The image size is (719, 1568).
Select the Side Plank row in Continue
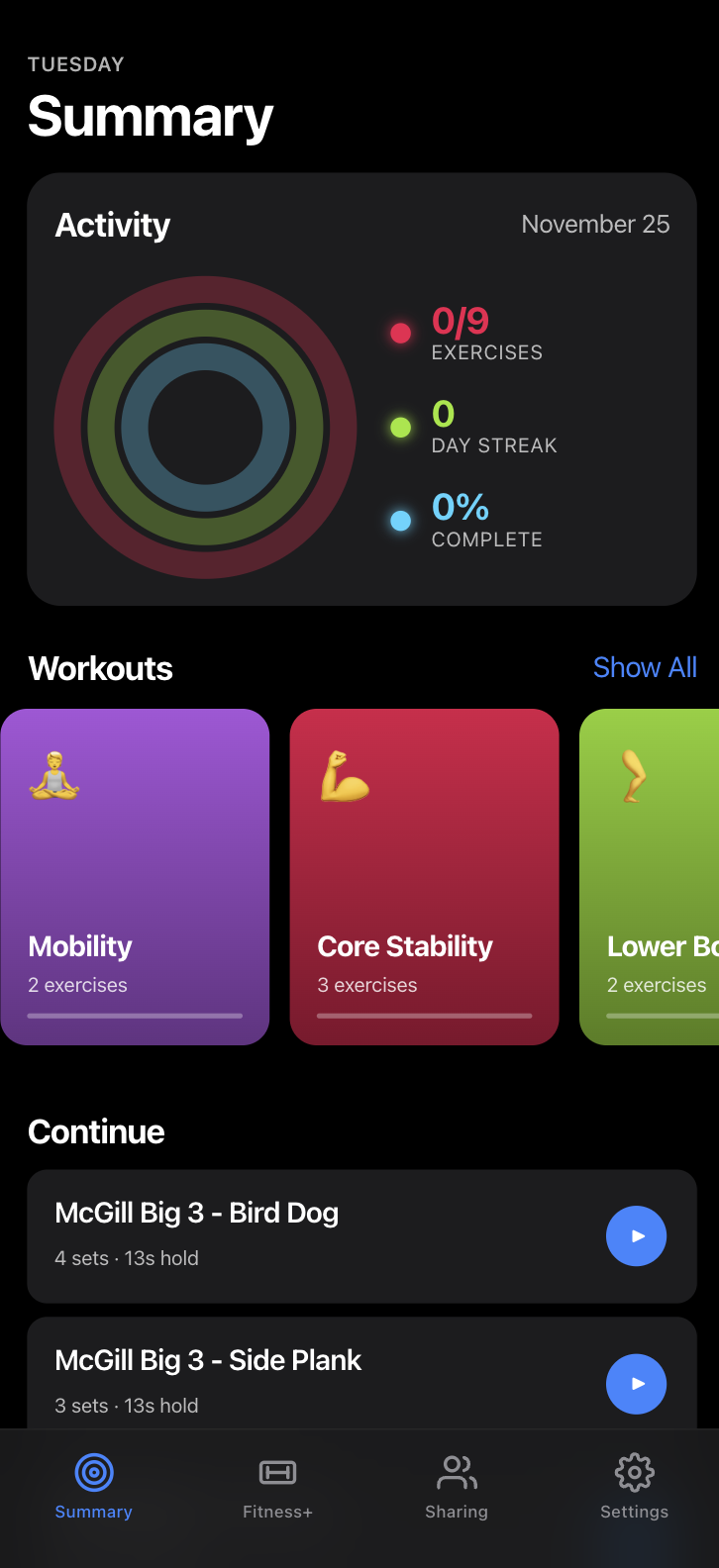pos(297,1381)
